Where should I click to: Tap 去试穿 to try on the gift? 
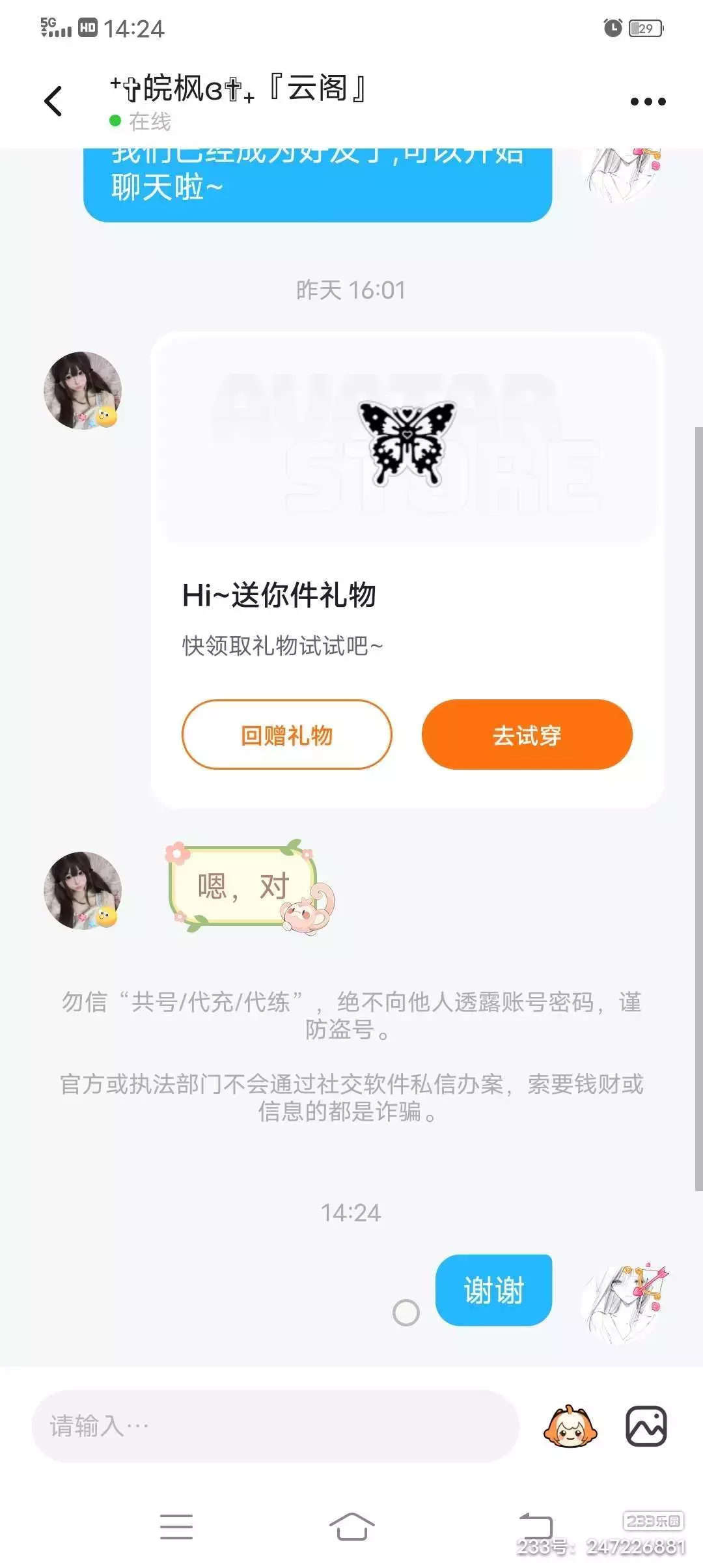(x=527, y=735)
